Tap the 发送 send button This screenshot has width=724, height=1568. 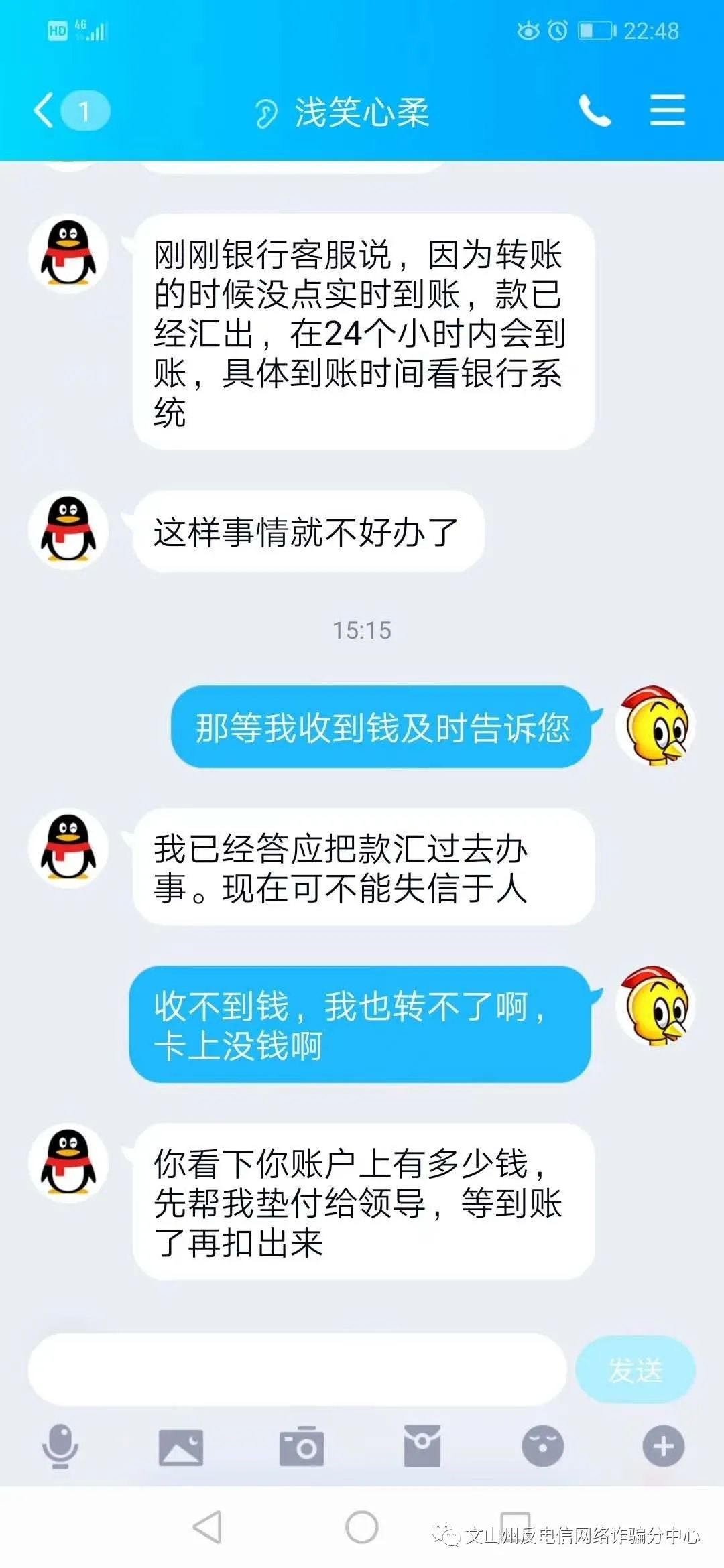635,1369
